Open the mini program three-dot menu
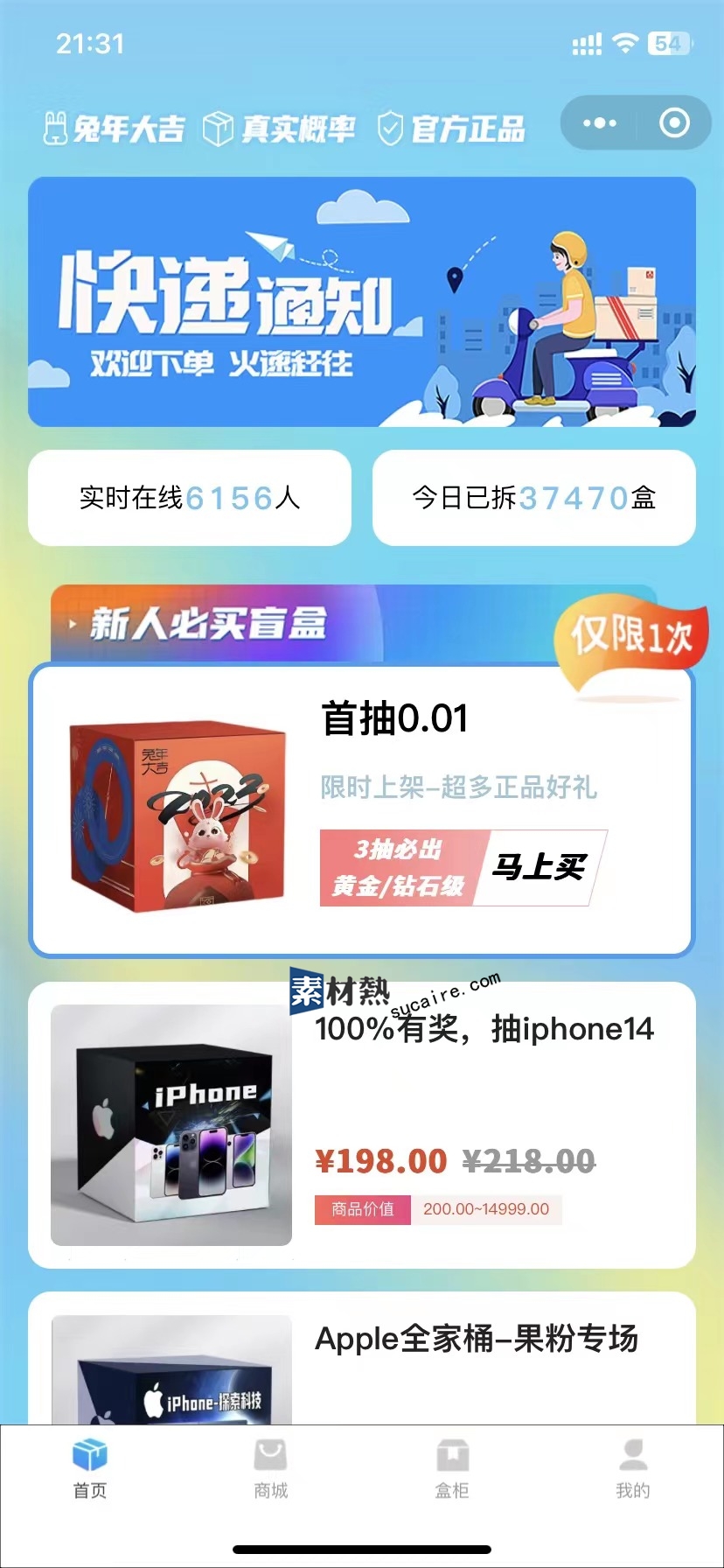Image resolution: width=724 pixels, height=1568 pixels. coord(599,123)
